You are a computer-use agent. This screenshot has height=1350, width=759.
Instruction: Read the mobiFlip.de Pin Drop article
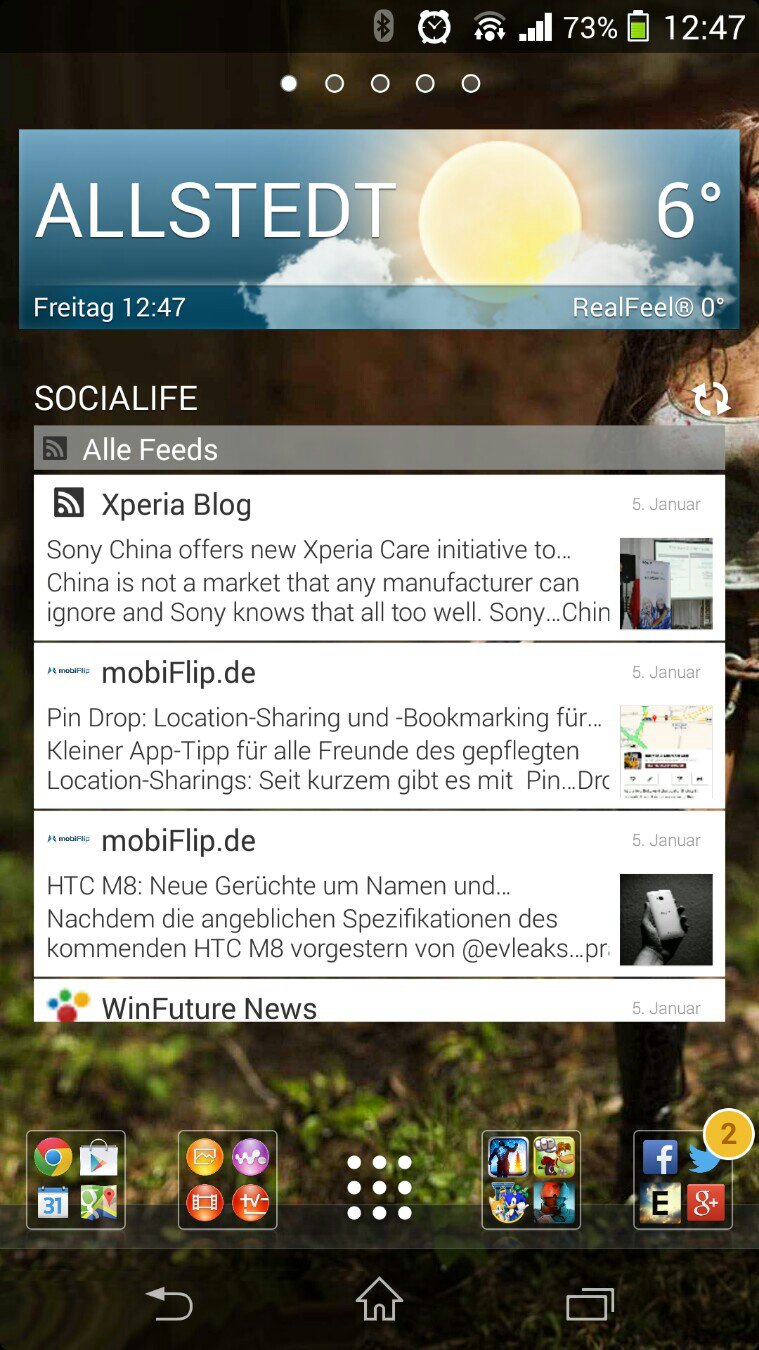pos(379,726)
